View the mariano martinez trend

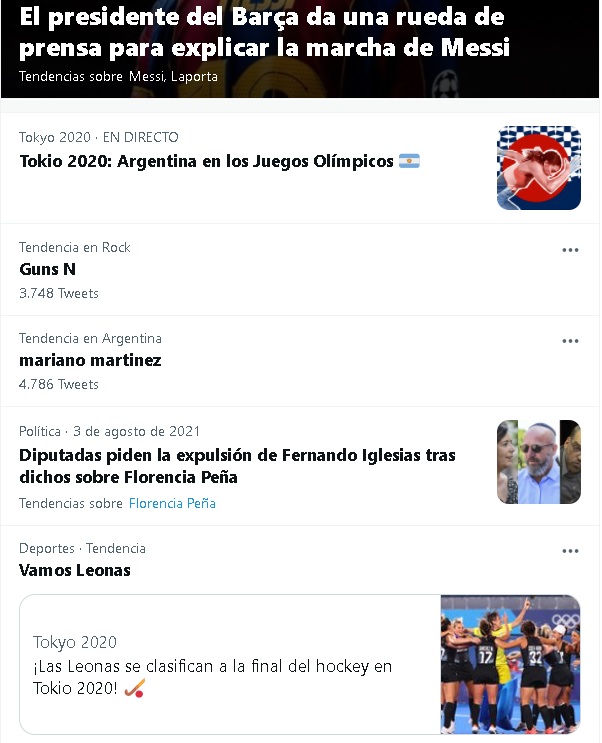[x=90, y=360]
